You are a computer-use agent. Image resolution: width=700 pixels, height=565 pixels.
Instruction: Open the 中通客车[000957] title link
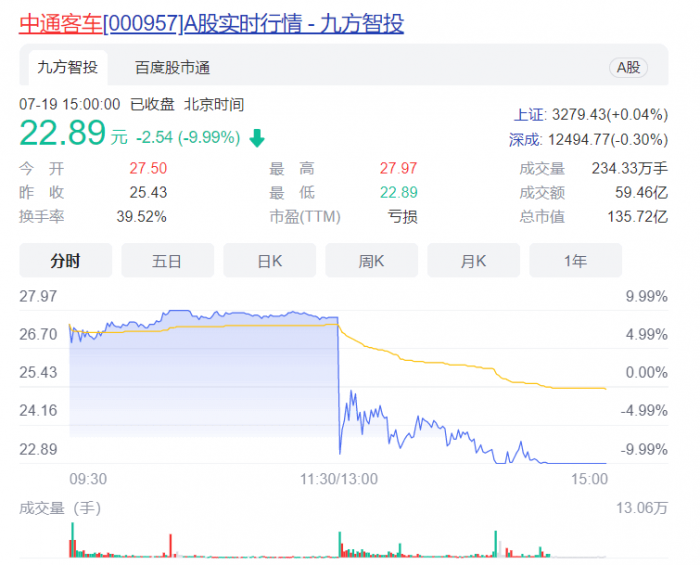click(210, 22)
